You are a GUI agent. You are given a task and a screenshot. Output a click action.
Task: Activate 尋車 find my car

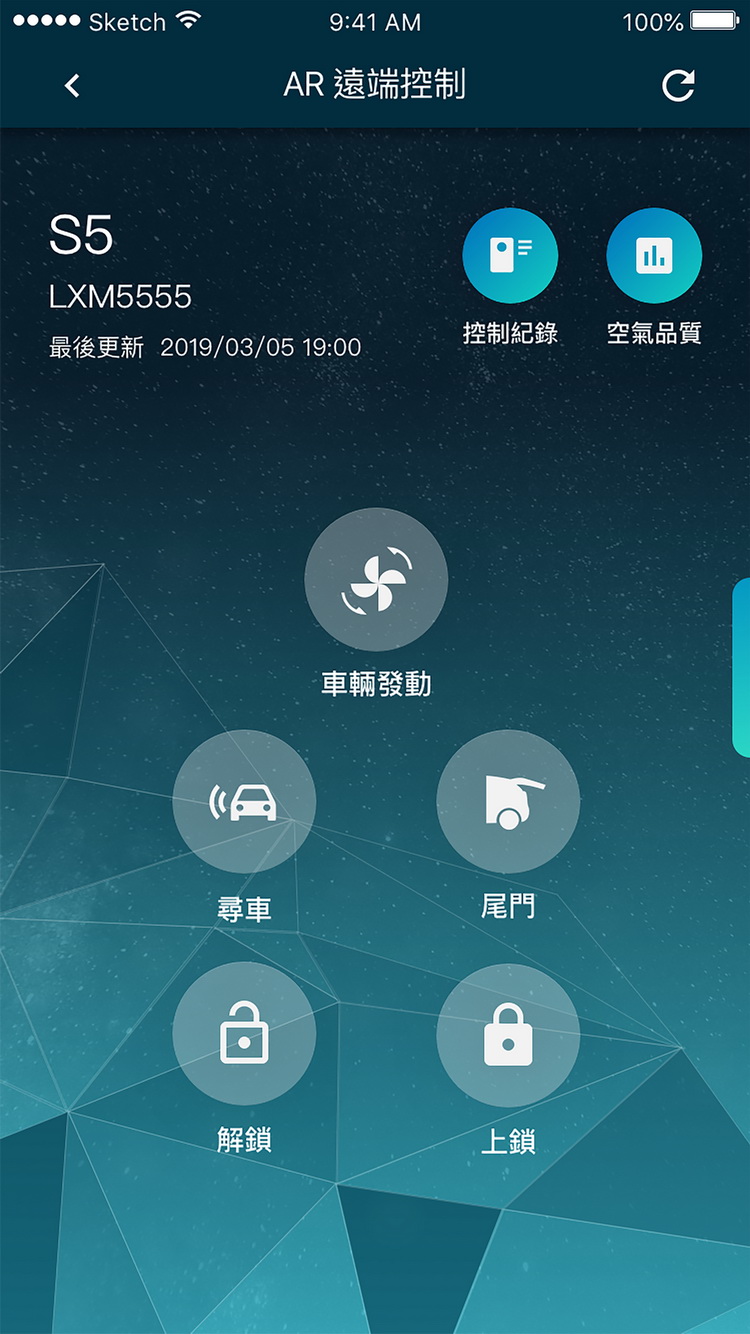pyautogui.click(x=244, y=802)
